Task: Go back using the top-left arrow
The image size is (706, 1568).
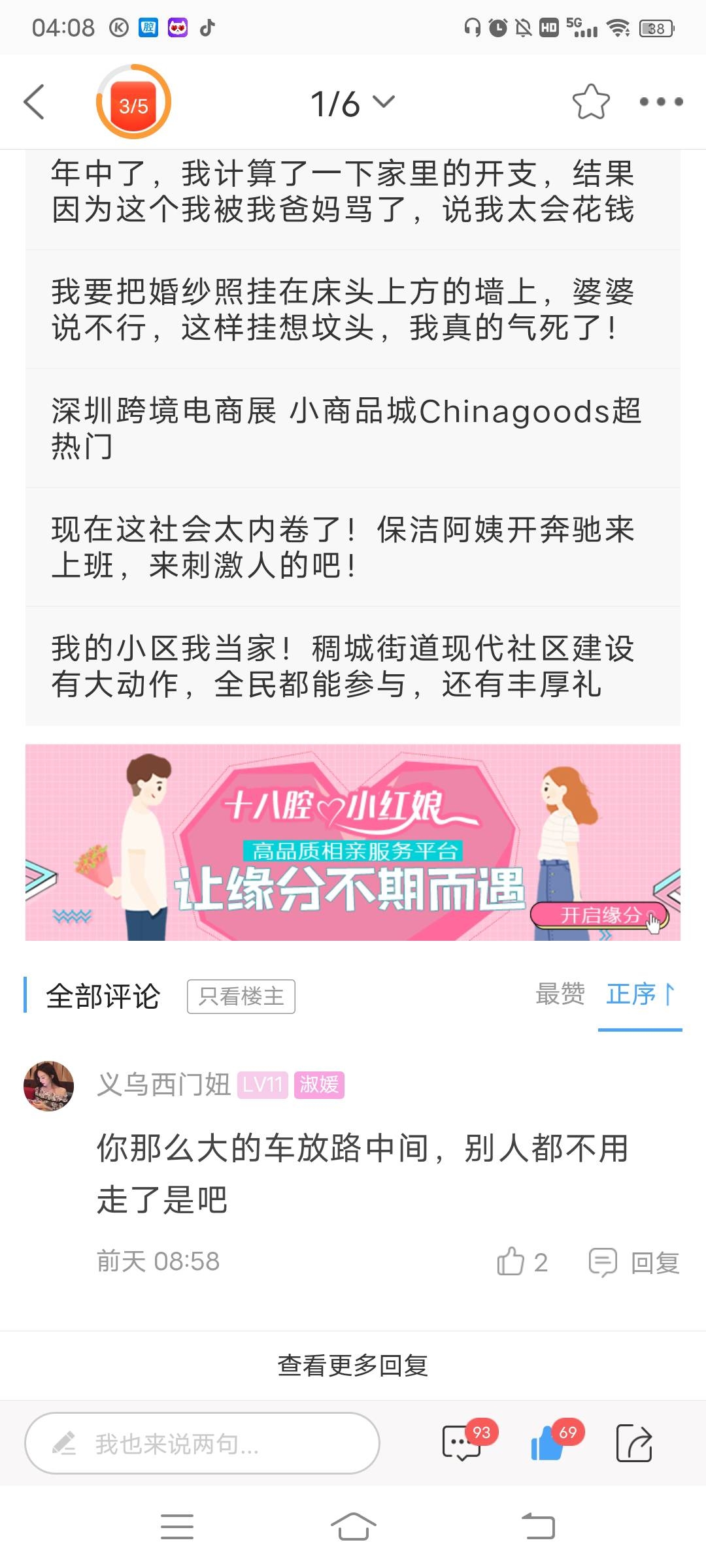Action: point(34,102)
